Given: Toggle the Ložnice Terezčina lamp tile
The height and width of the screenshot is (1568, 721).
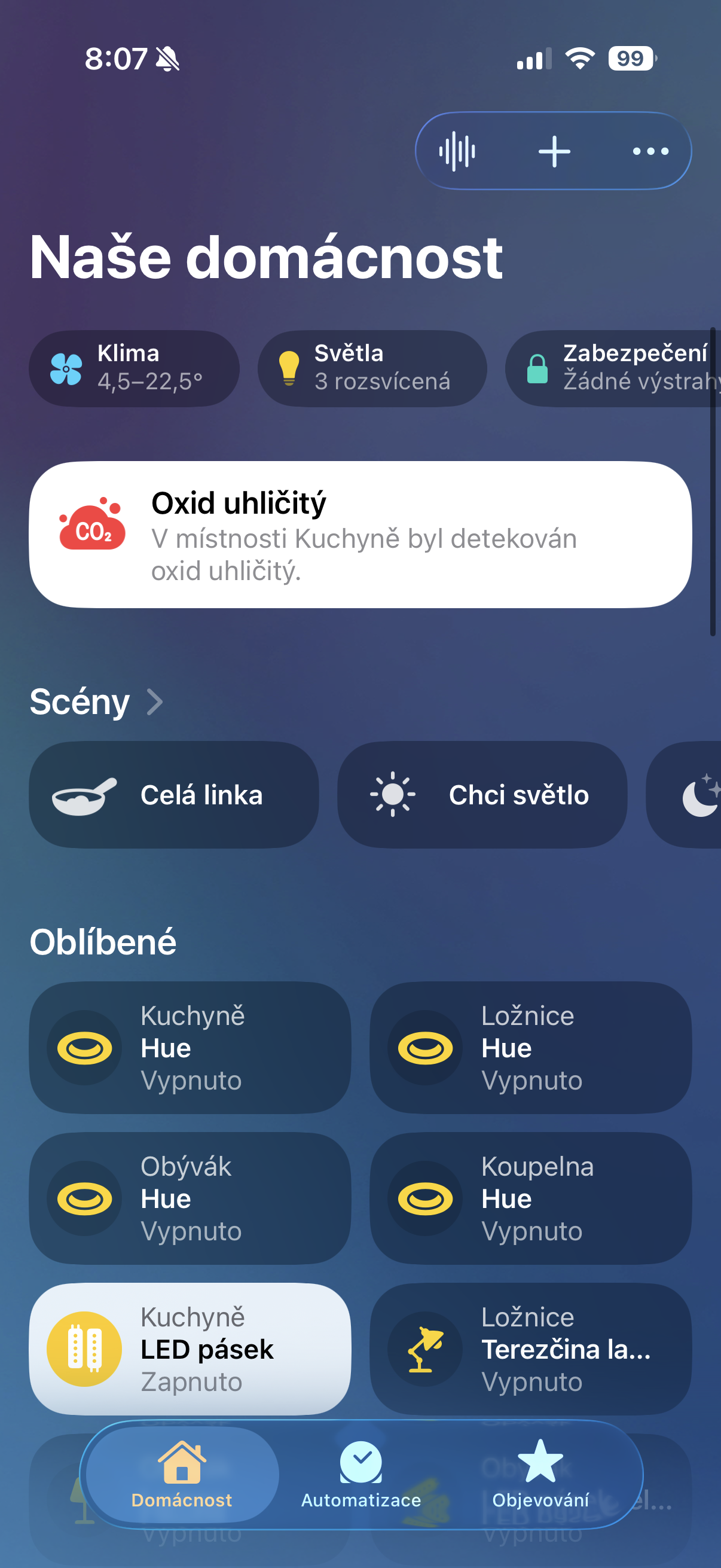Looking at the screenshot, I should tap(425, 1349).
